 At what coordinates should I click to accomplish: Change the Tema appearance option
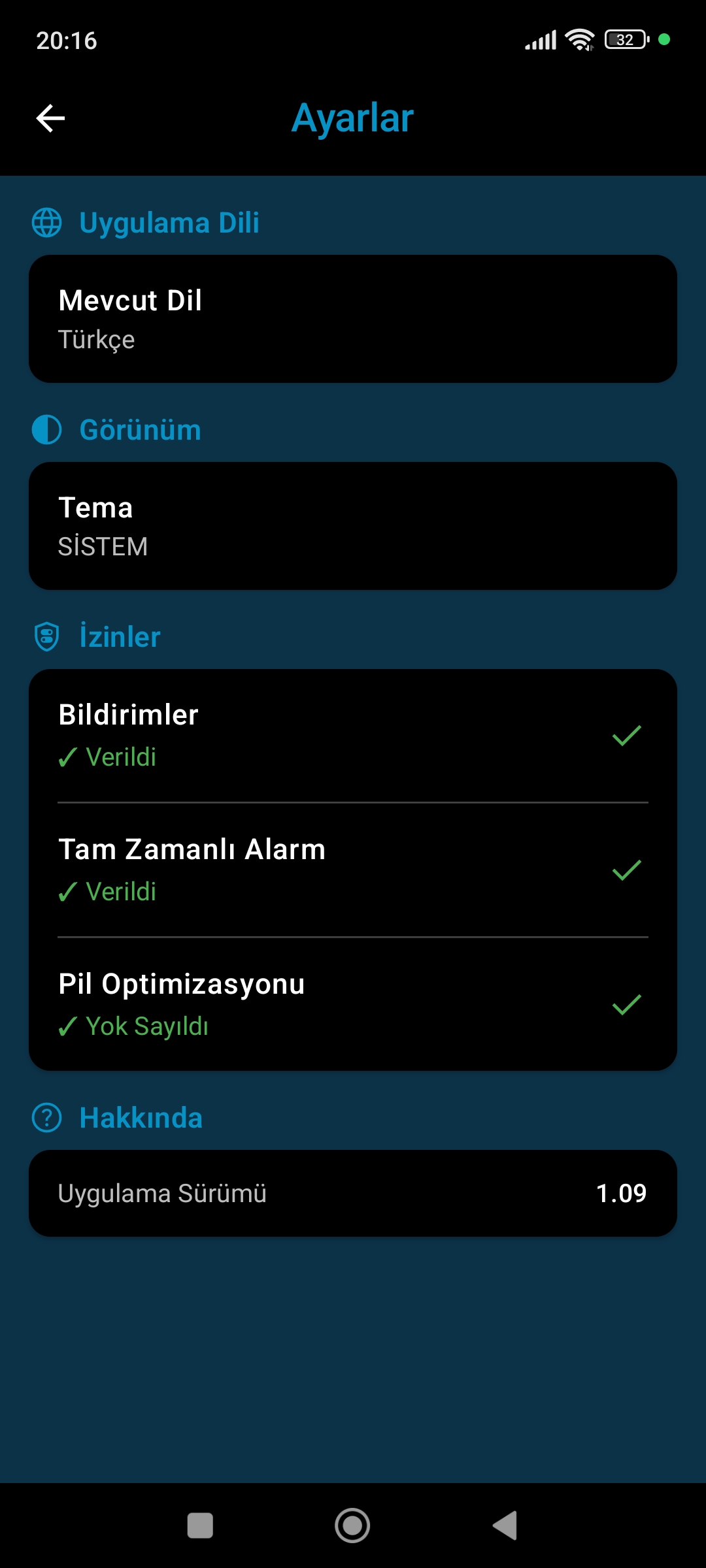tap(353, 526)
